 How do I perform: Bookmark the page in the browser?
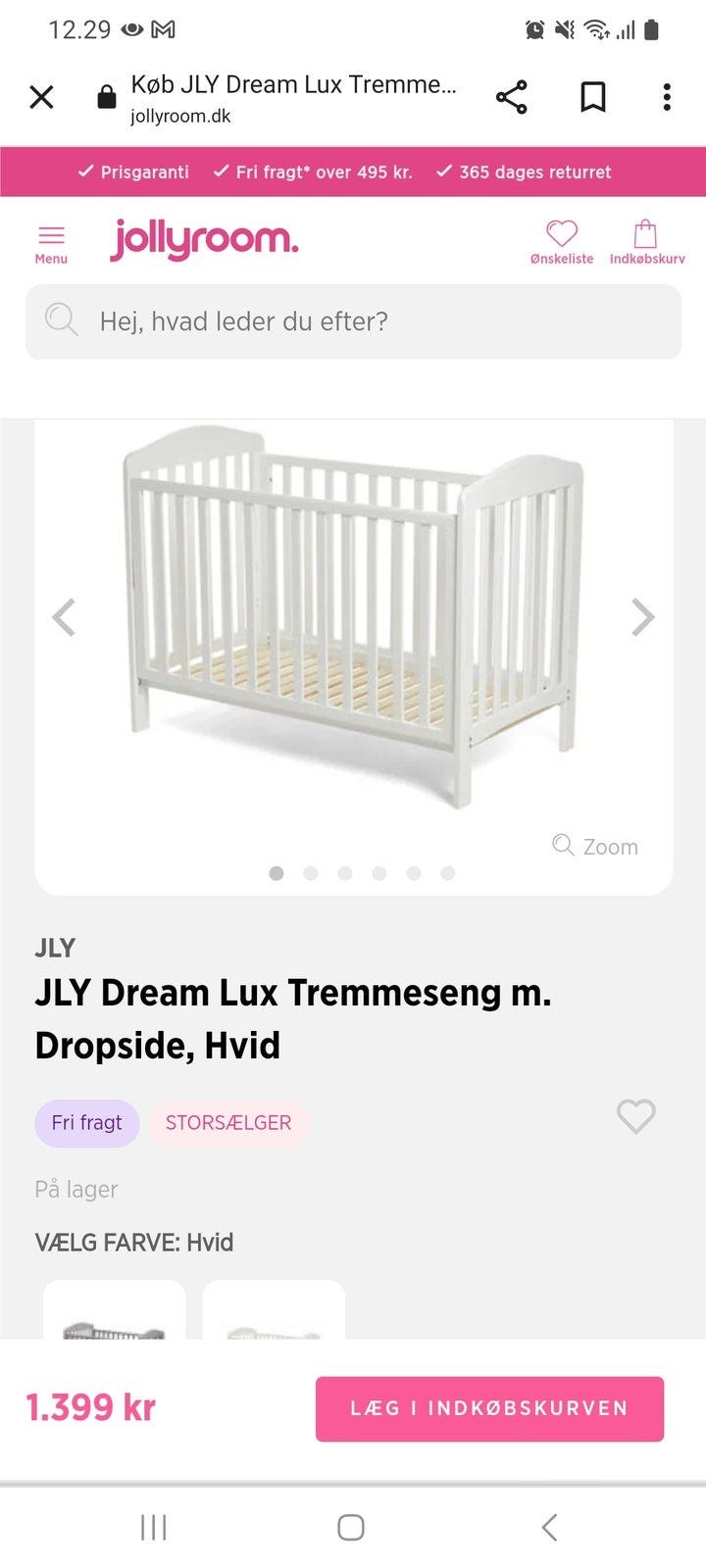coord(592,97)
